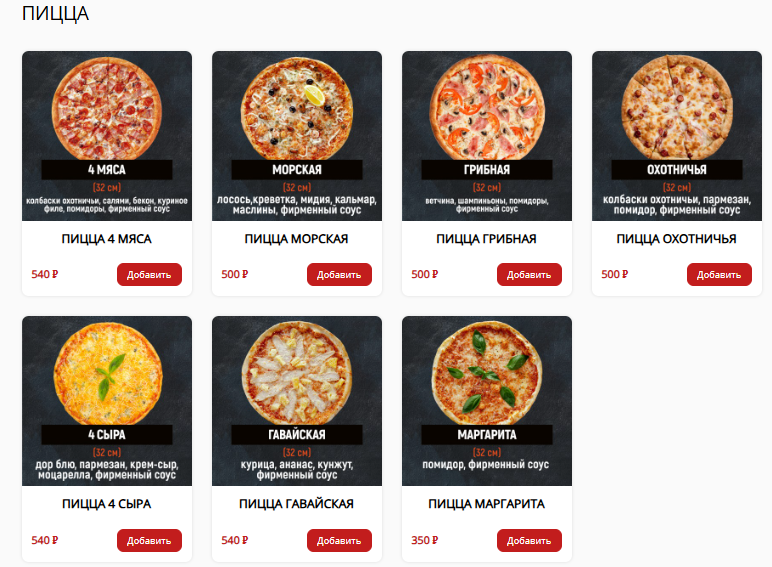This screenshot has width=772, height=567.
Task: View the Грибная pizza tile
Action: tap(487, 136)
